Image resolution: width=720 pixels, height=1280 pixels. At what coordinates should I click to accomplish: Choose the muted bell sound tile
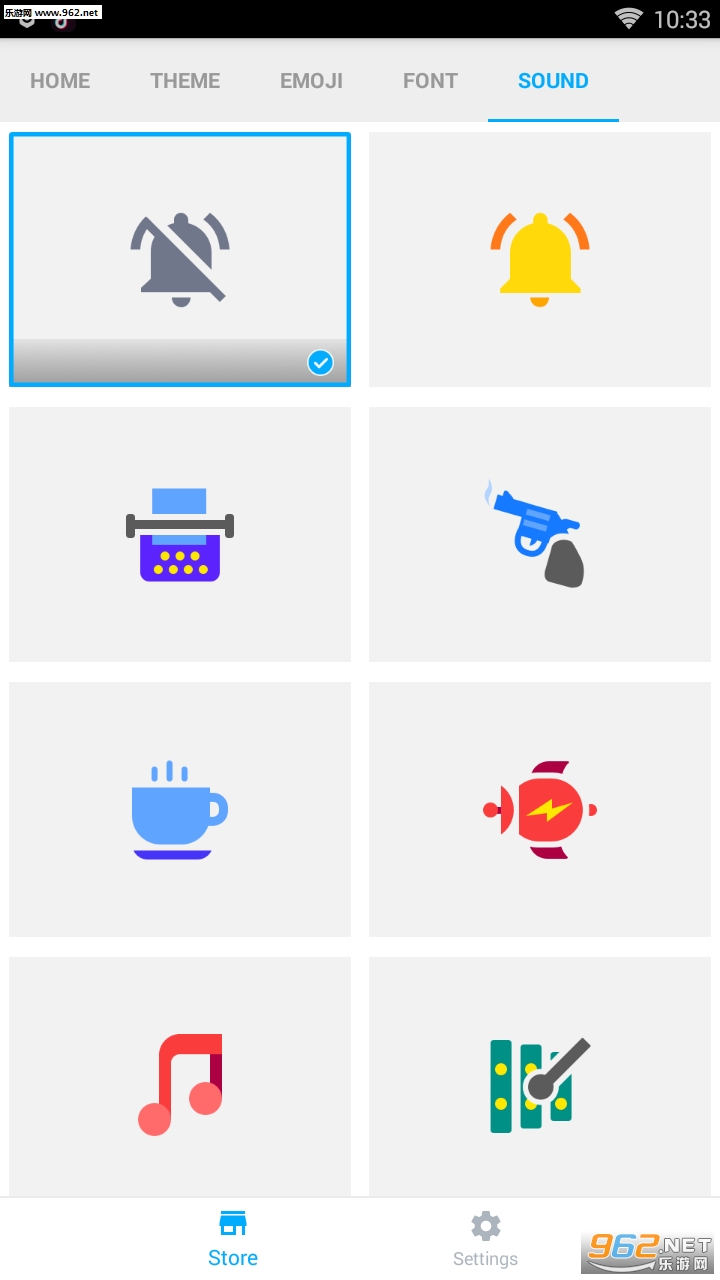tap(180, 259)
